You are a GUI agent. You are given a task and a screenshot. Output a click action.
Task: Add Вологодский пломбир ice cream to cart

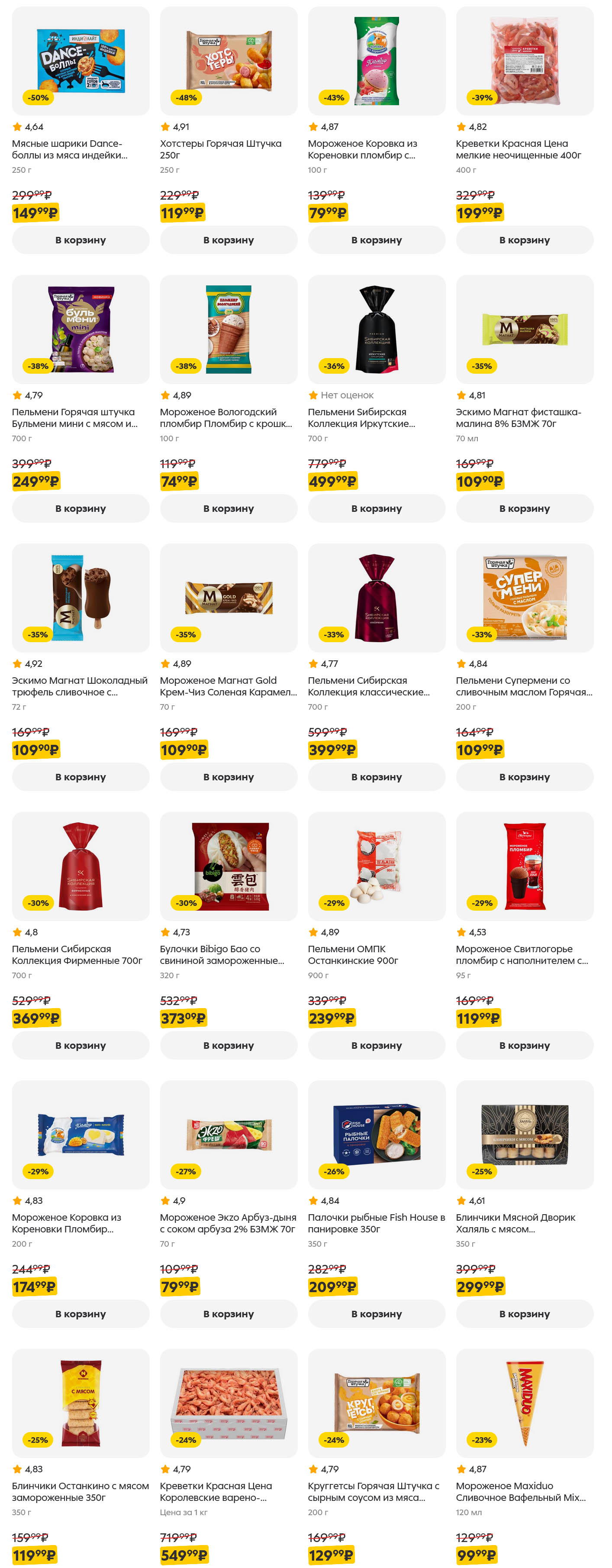(x=228, y=508)
